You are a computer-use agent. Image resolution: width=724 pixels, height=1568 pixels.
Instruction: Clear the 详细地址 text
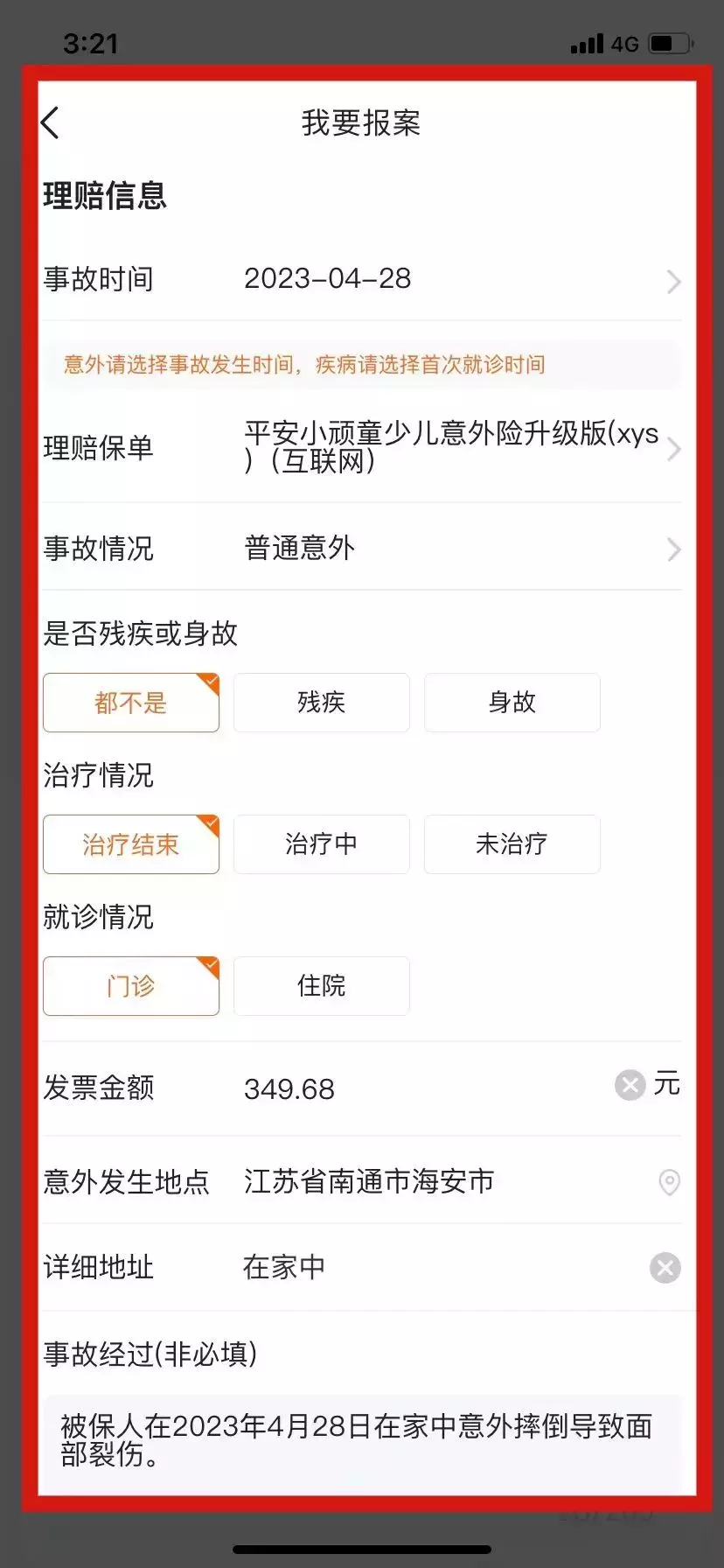click(665, 1268)
